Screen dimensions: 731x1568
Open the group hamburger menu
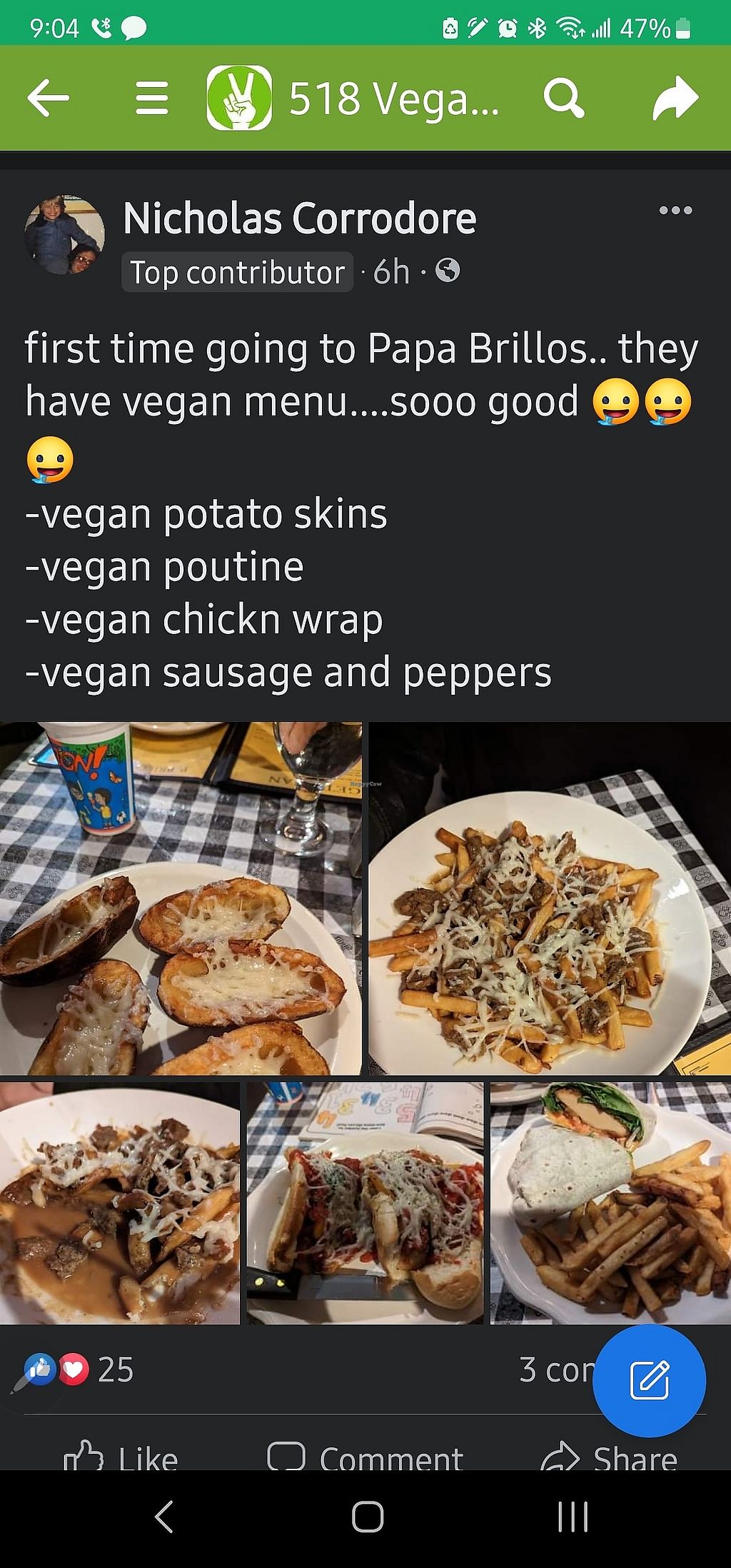(152, 98)
